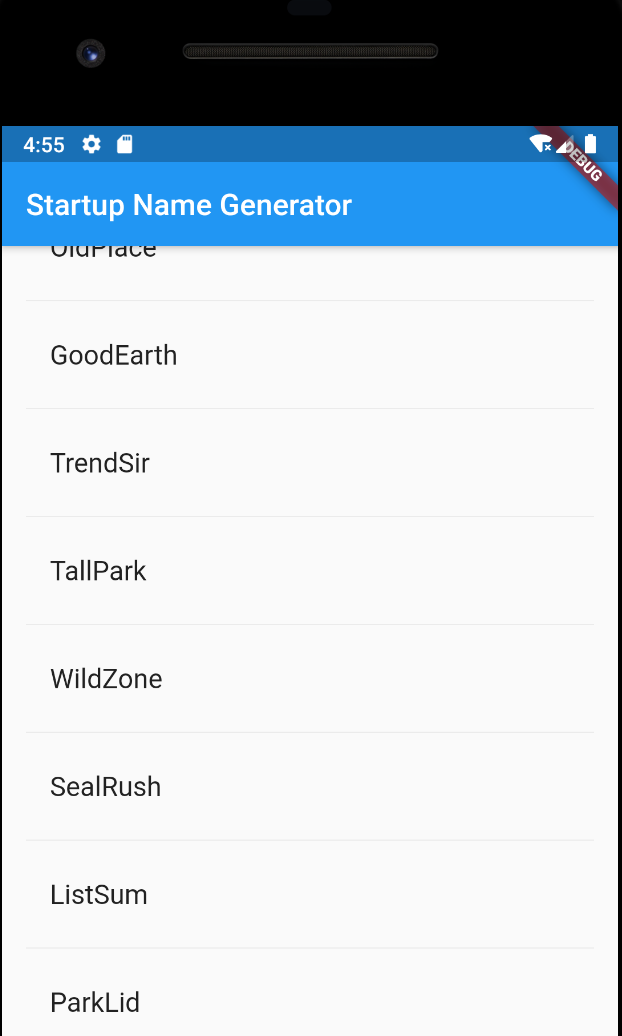Choose the ParkLid list item
Image resolution: width=622 pixels, height=1036 pixels.
(x=95, y=1002)
